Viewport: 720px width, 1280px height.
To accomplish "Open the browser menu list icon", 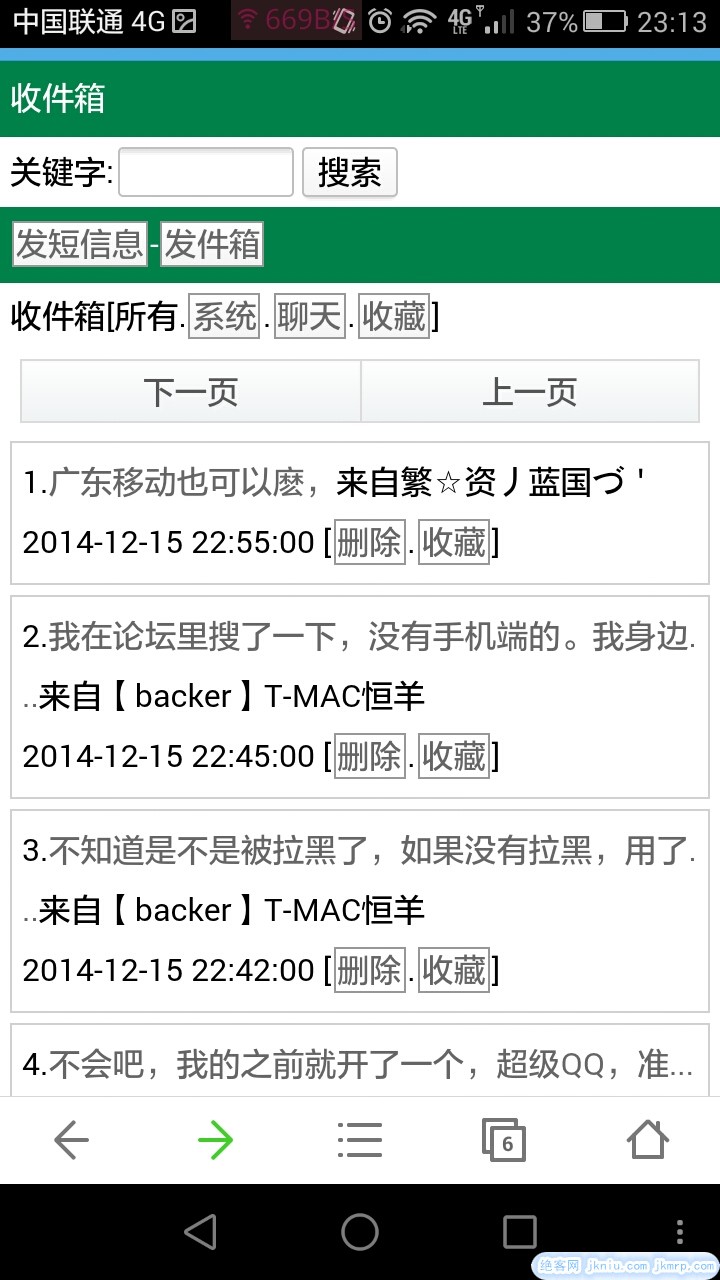I will 359,1140.
